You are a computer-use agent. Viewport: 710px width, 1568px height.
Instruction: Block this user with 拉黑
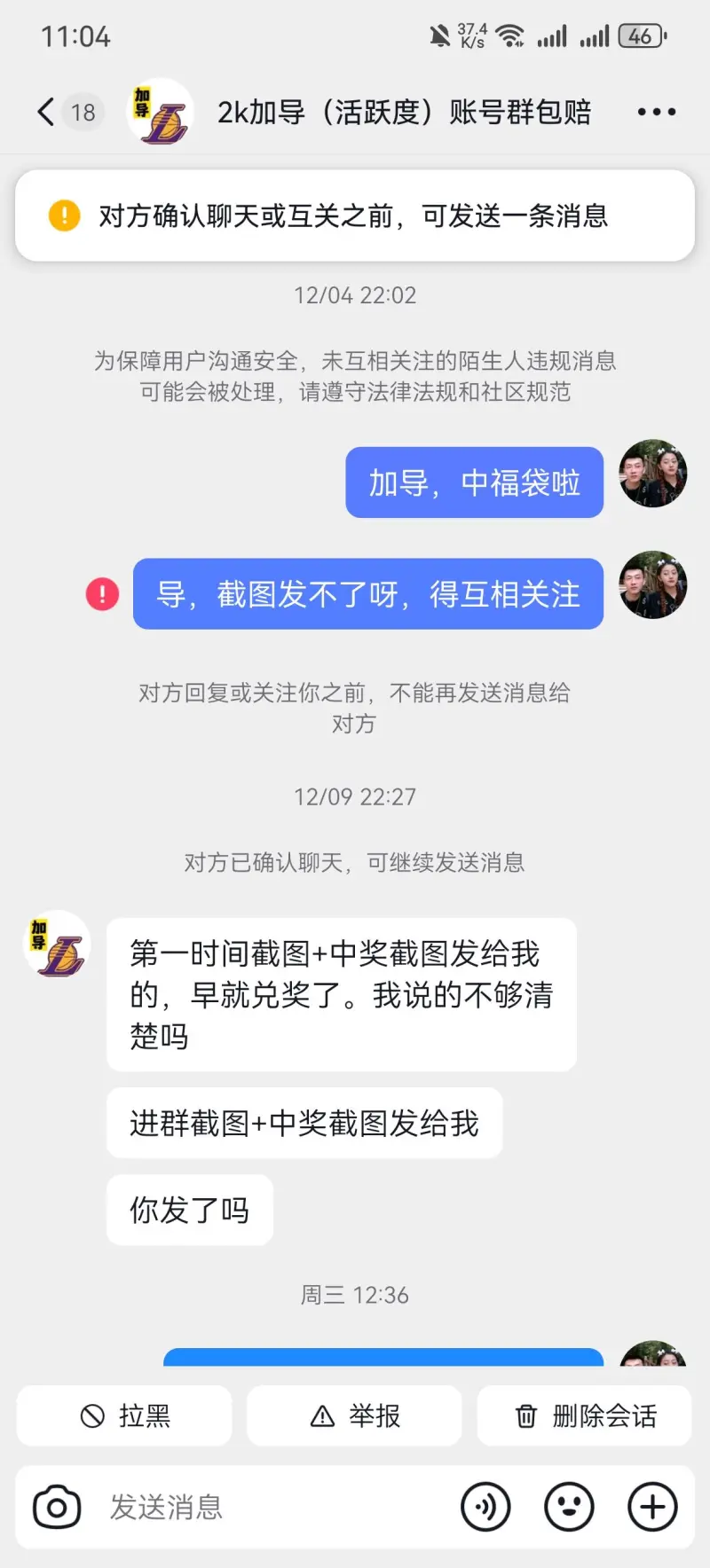(x=124, y=1416)
